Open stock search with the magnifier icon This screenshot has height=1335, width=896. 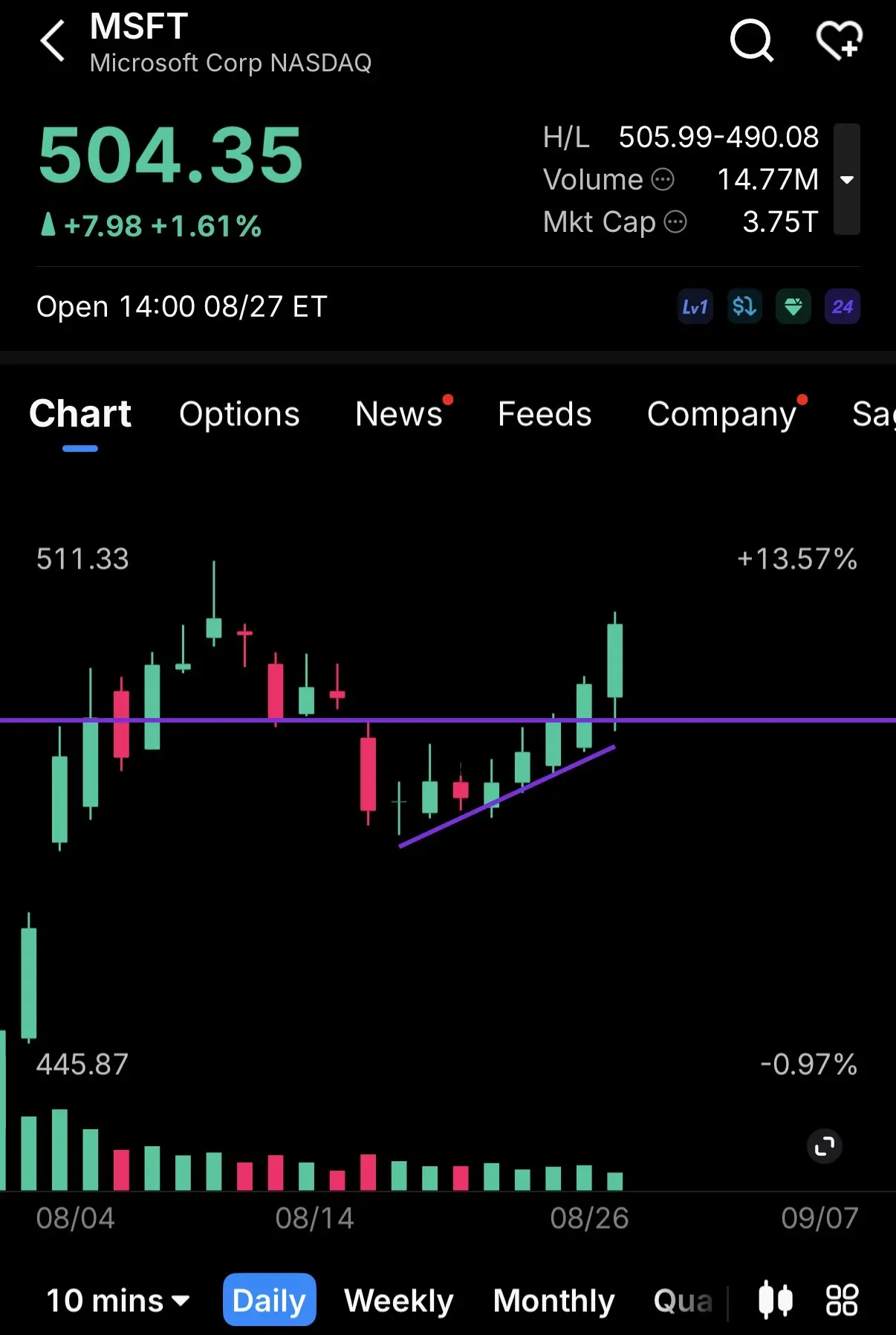point(752,40)
